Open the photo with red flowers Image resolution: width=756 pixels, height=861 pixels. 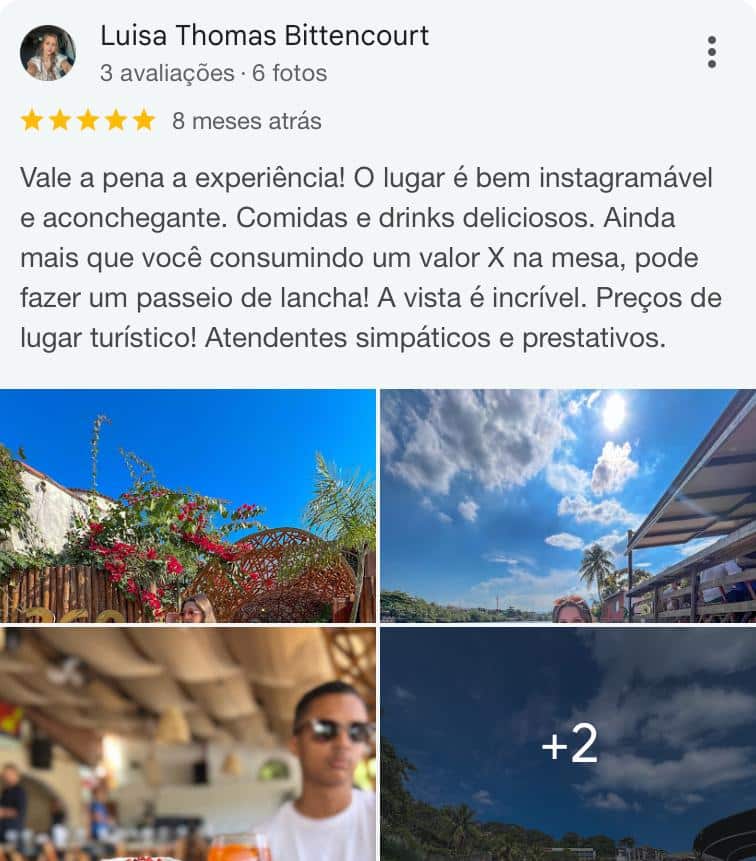click(x=188, y=506)
